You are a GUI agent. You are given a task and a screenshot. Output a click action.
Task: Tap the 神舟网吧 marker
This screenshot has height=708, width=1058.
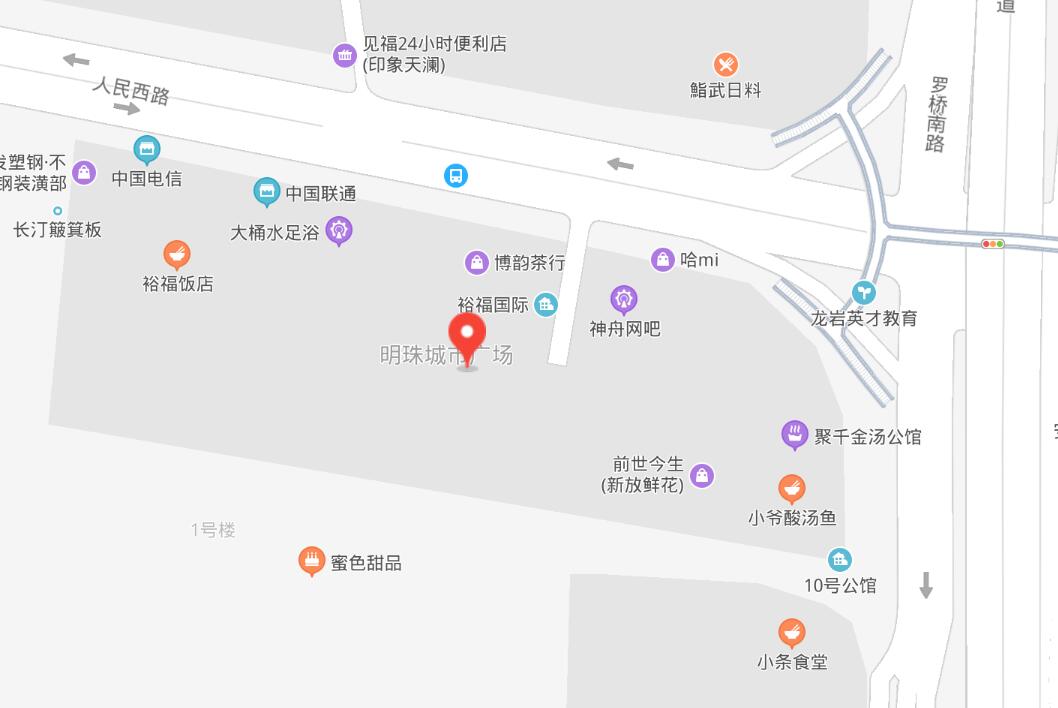point(624,298)
